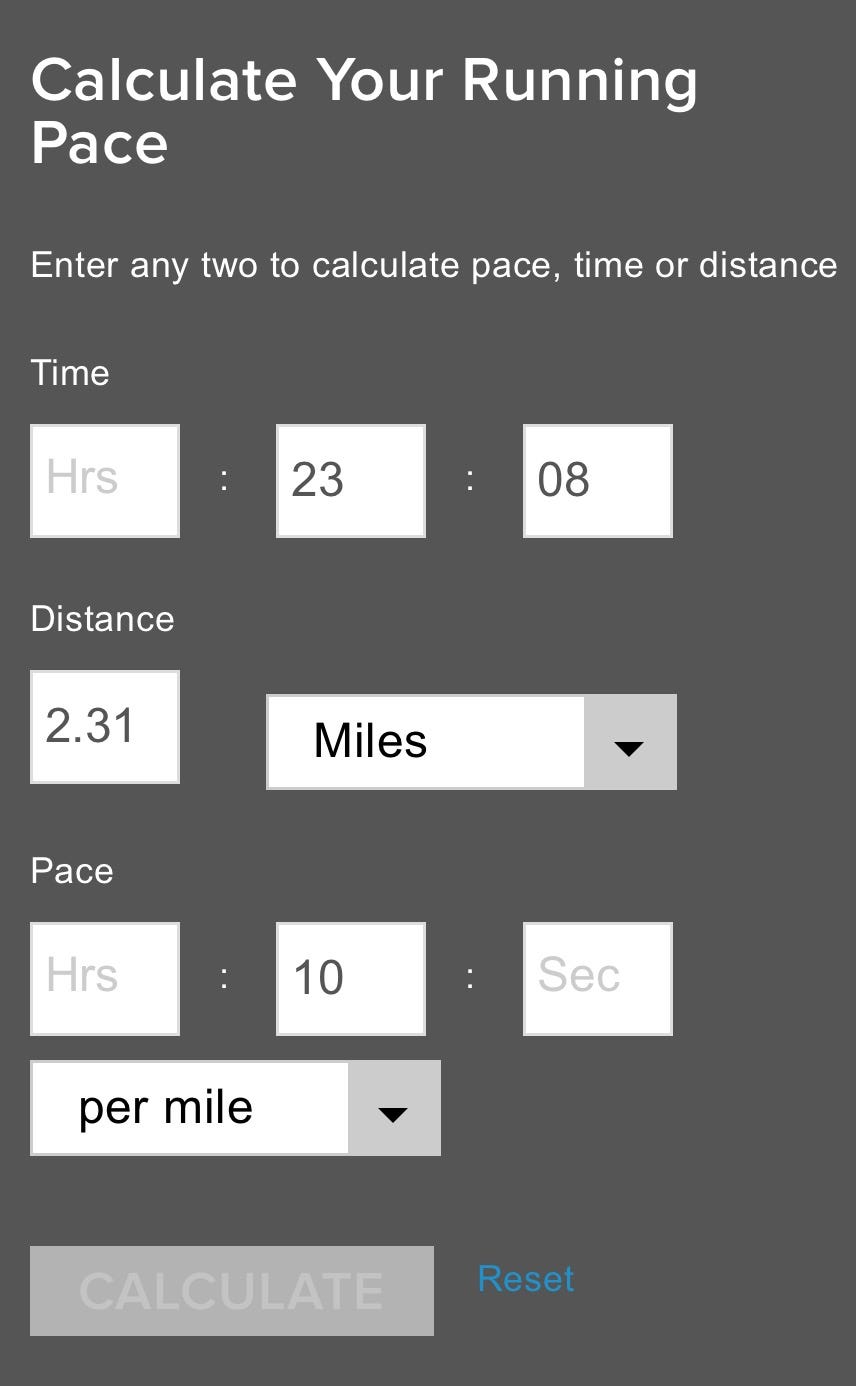Click the Pace seconds input field

tap(597, 978)
